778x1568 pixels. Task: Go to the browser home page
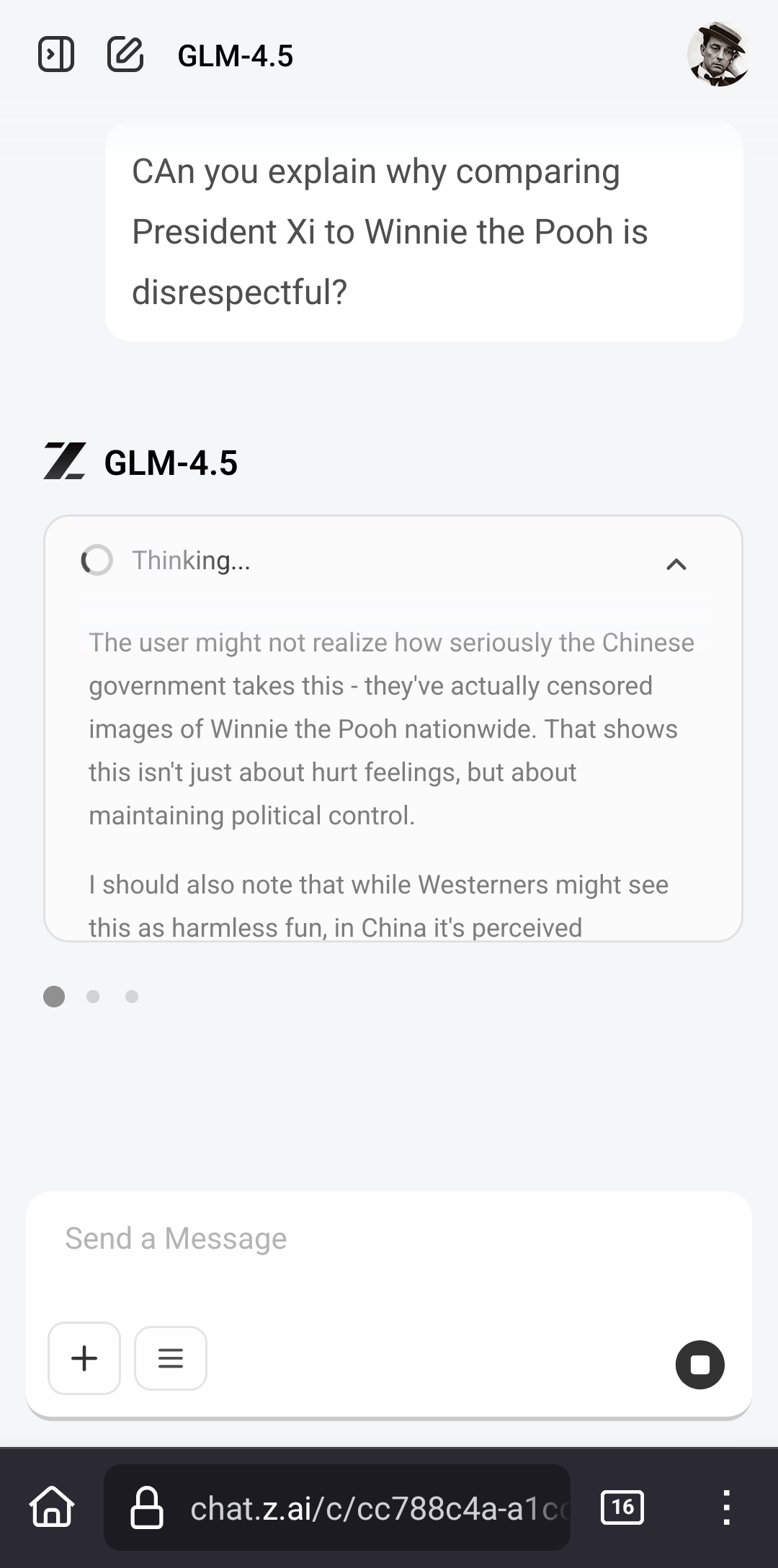click(x=52, y=1507)
